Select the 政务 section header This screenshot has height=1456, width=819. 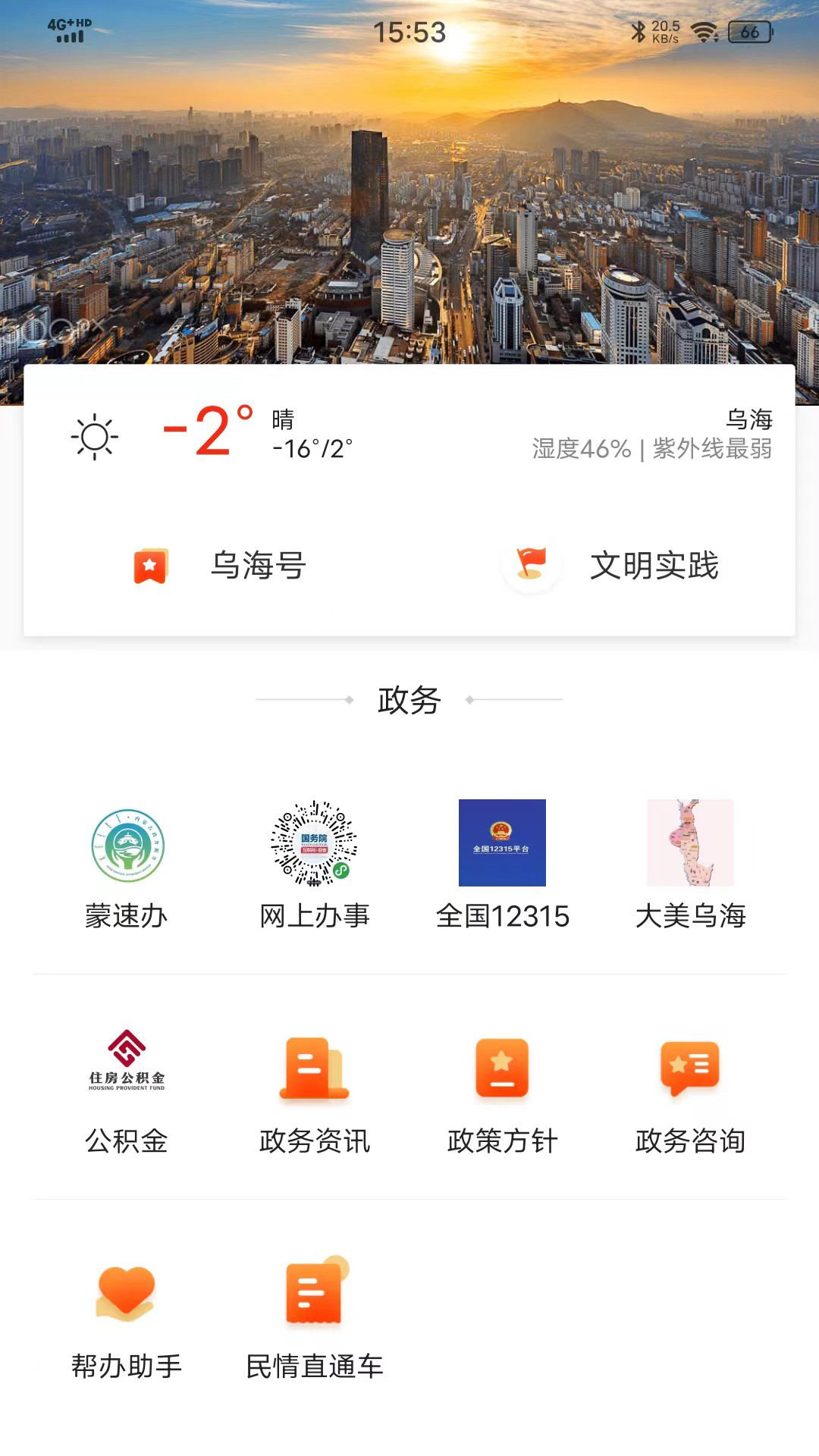(408, 701)
